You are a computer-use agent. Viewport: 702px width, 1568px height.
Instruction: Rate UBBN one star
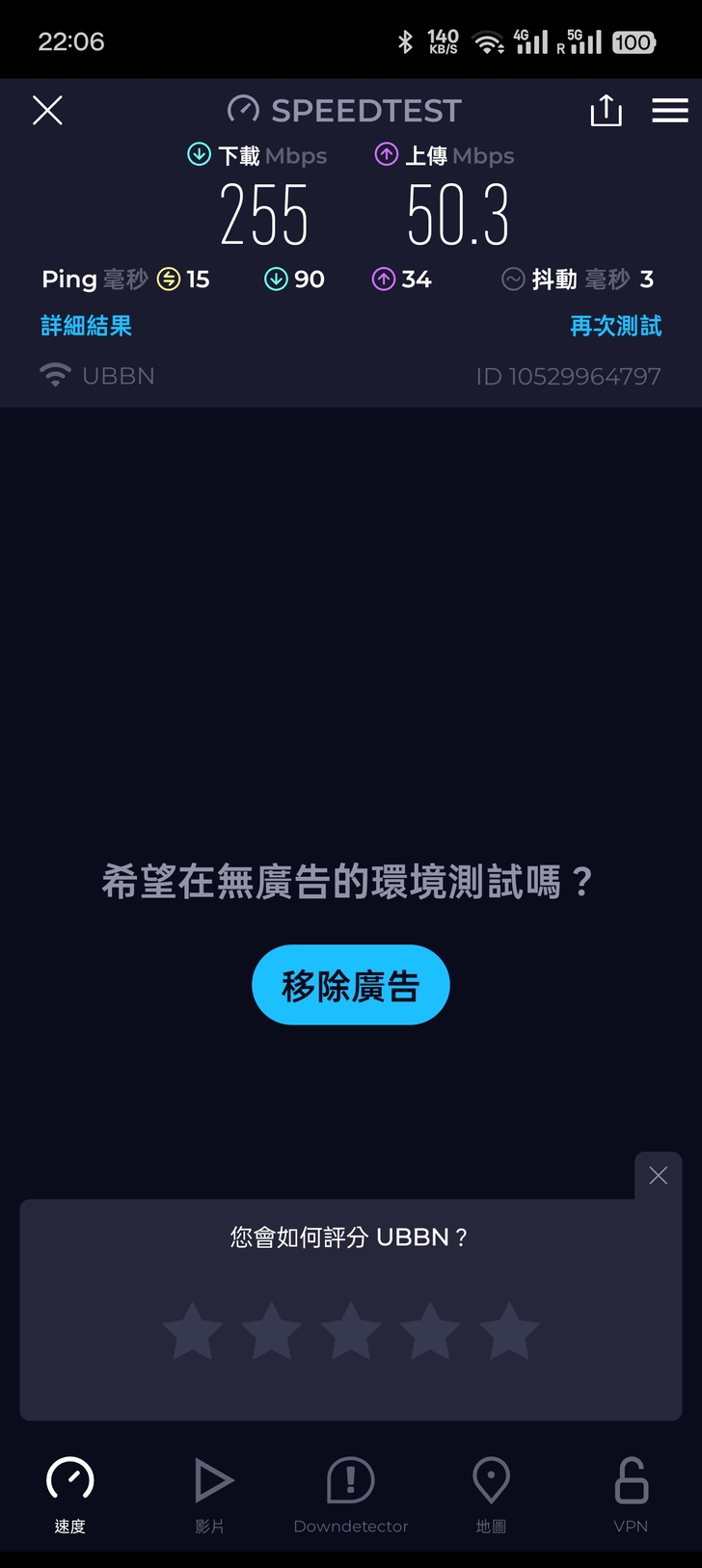[193, 1331]
